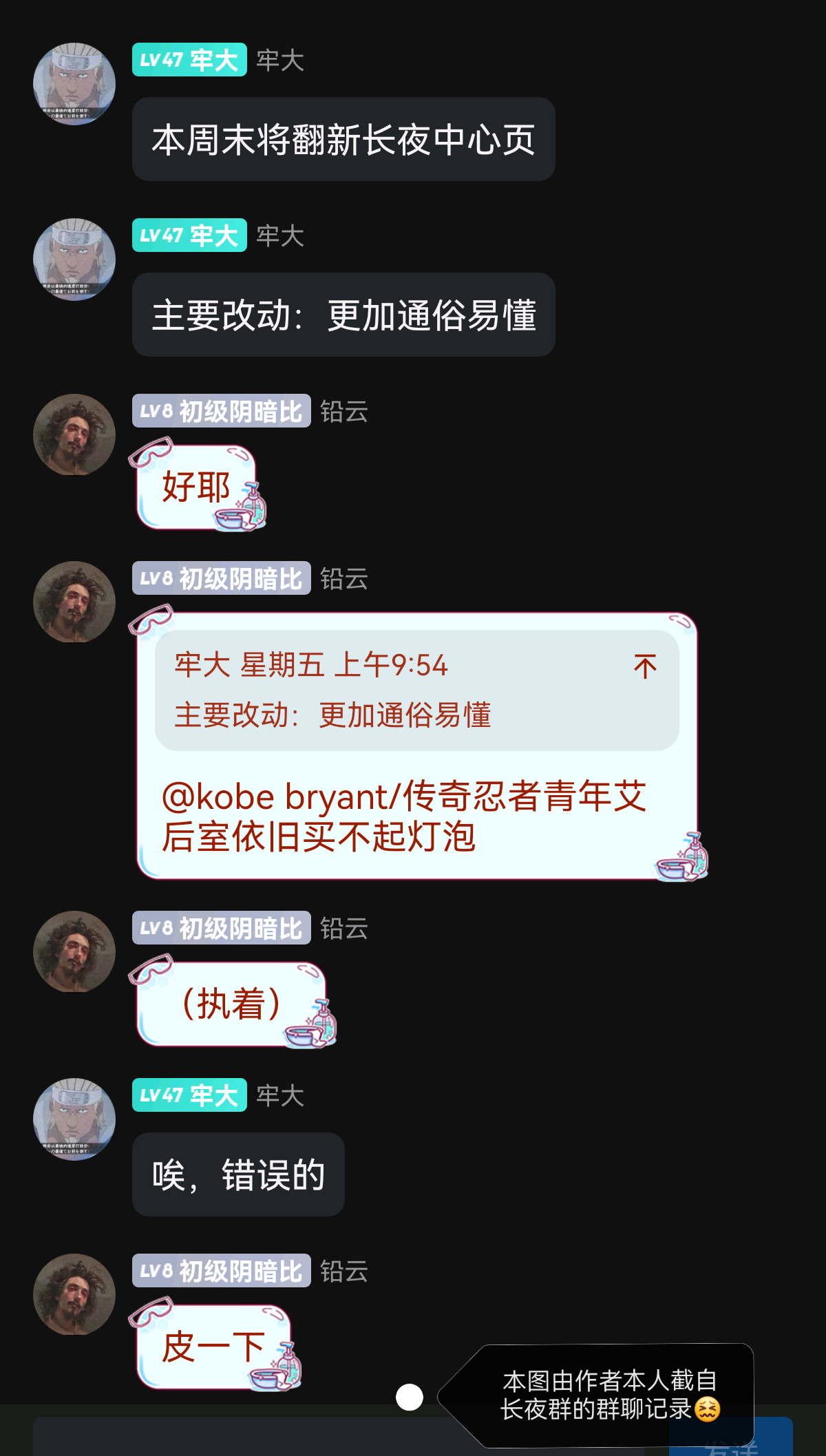This screenshot has height=1456, width=826.
Task: Tap 铅云's avatar beside the （执着） message
Action: click(x=74, y=952)
